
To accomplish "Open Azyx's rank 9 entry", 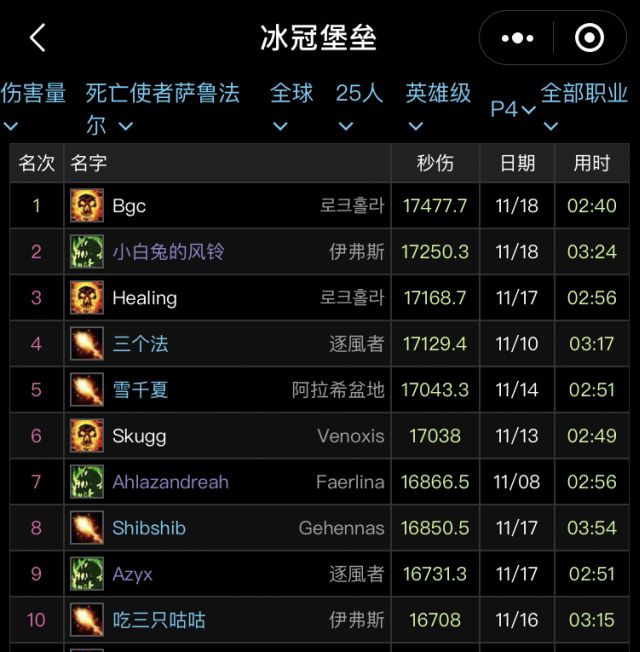I will [132, 574].
